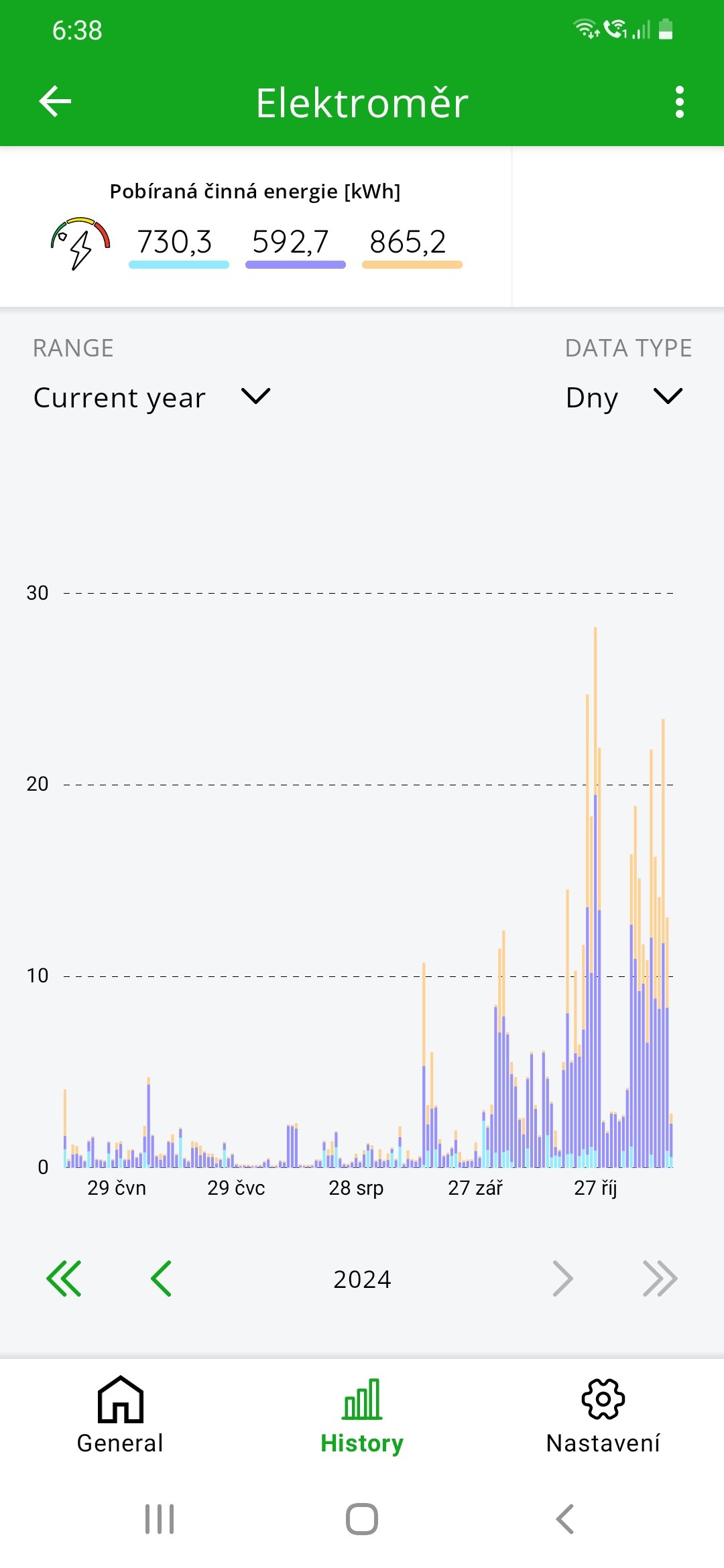Go back using the app bar arrow
Screen dimensions: 724x1568
click(55, 102)
